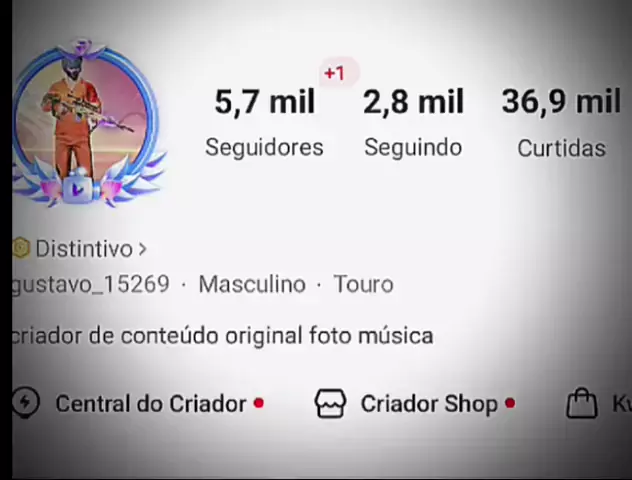632x480 pixels.
Task: Open the Distintivo badge page
Action: (82, 248)
